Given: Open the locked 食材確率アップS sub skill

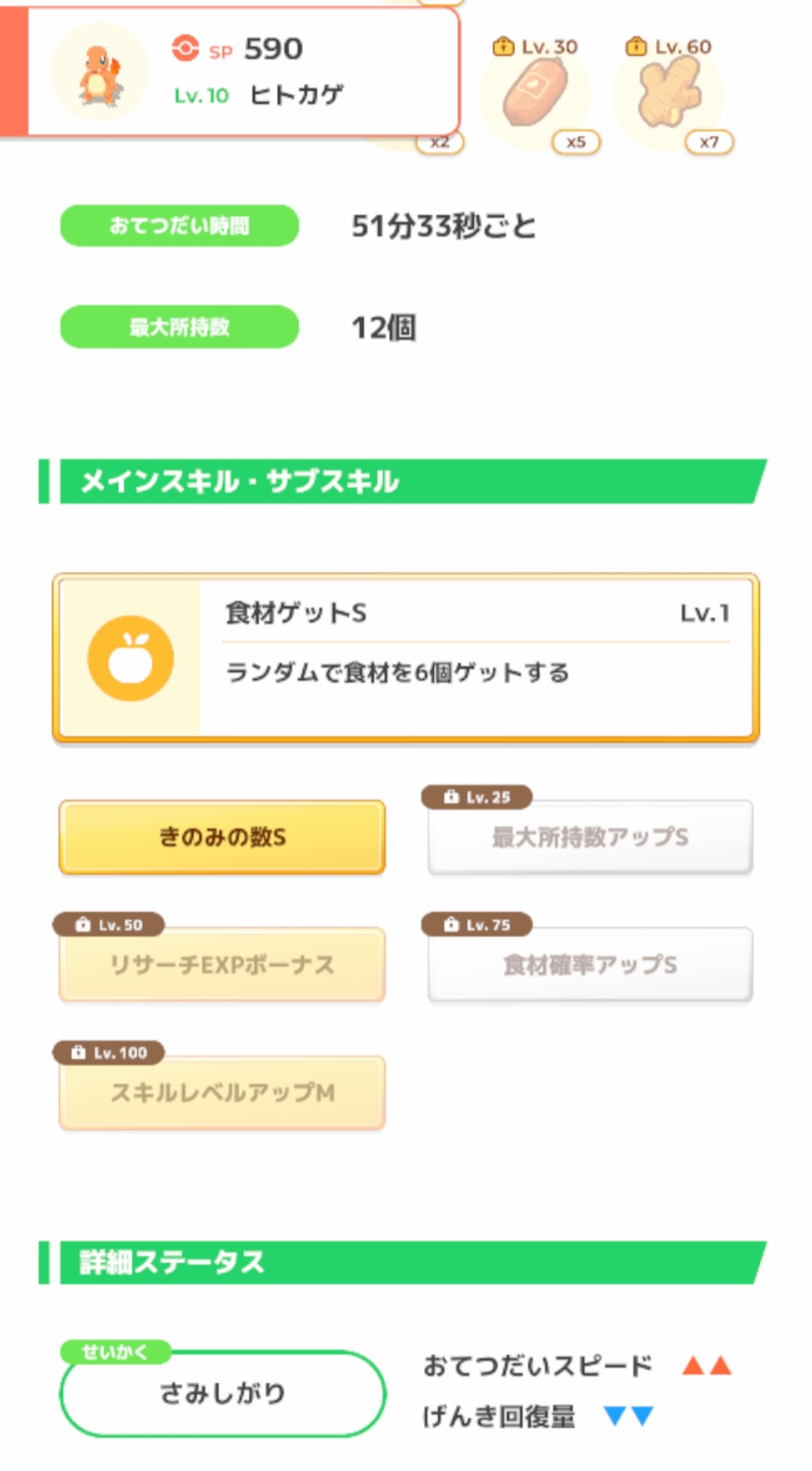Looking at the screenshot, I should click(x=590, y=965).
